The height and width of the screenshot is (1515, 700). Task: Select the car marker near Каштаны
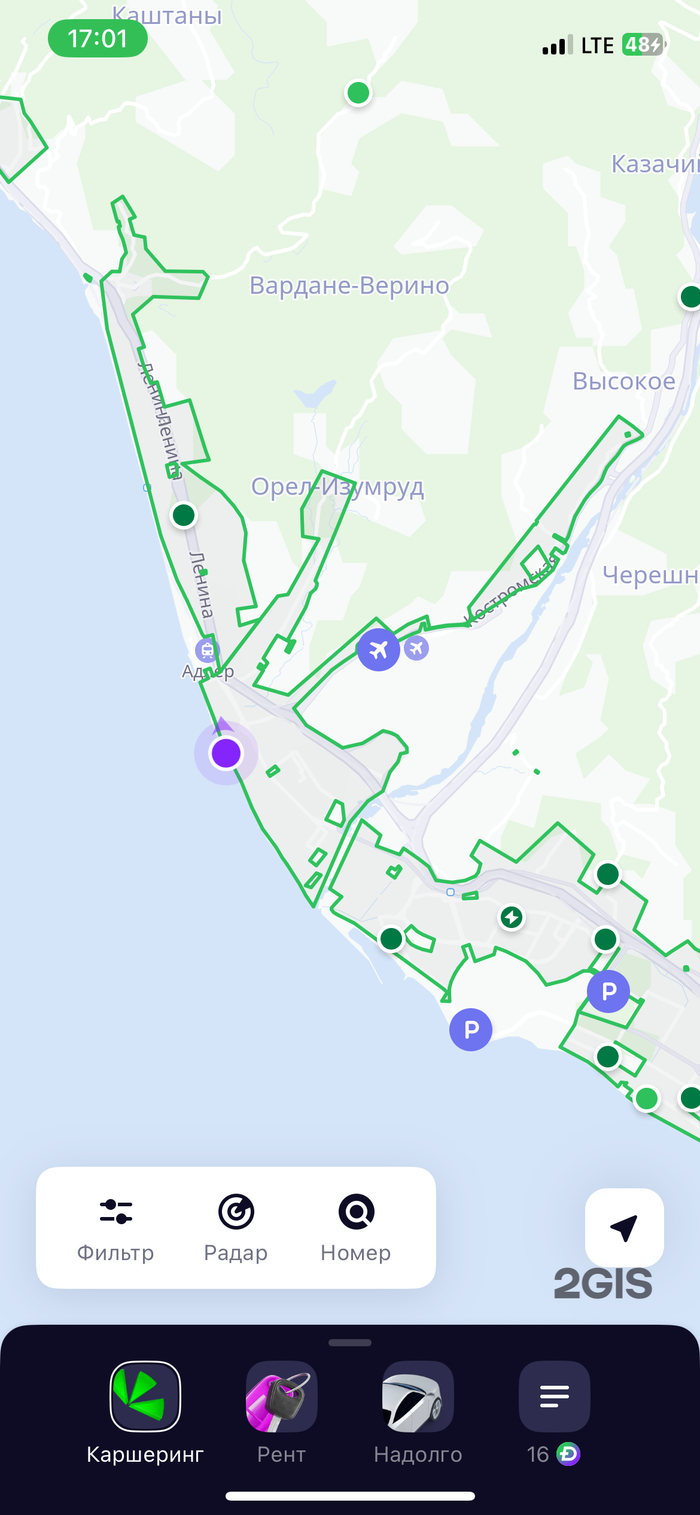(358, 93)
